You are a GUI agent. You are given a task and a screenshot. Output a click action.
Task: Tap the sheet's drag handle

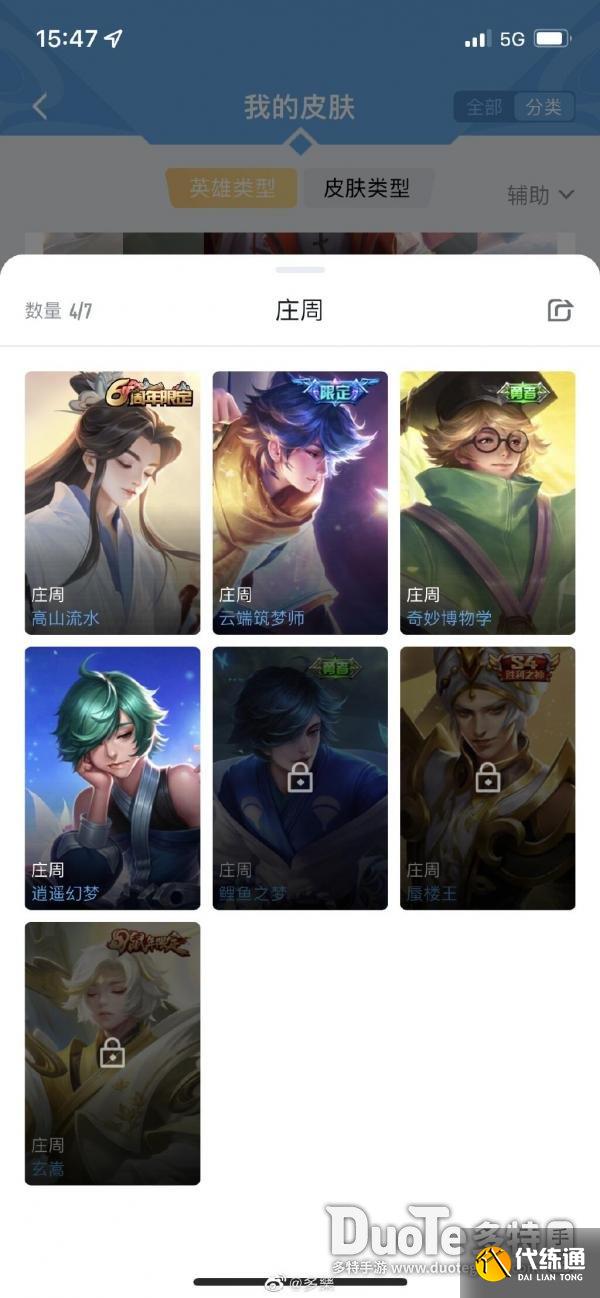pos(300,270)
